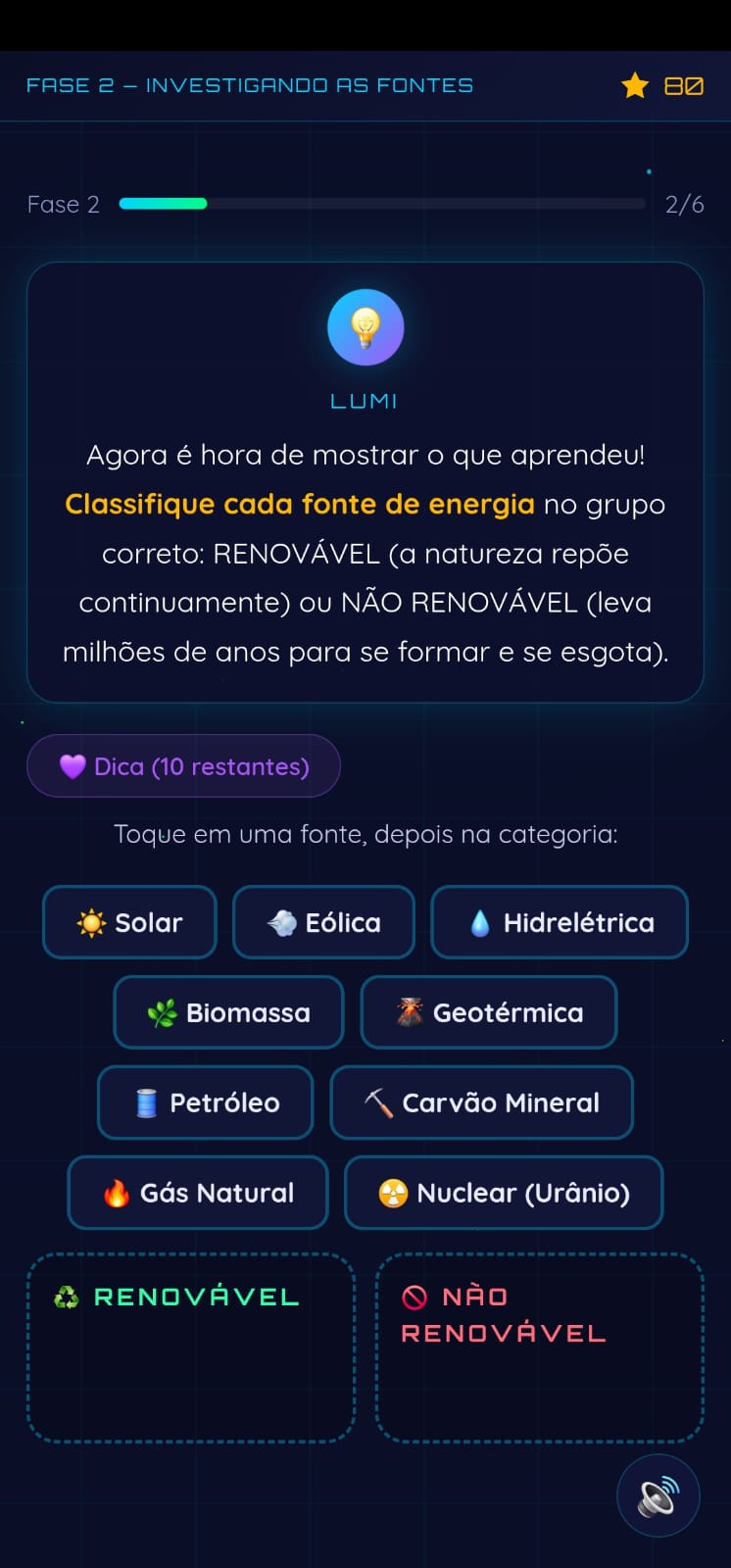Mute the game audio via speaker icon
The image size is (731, 1568).
click(658, 1494)
